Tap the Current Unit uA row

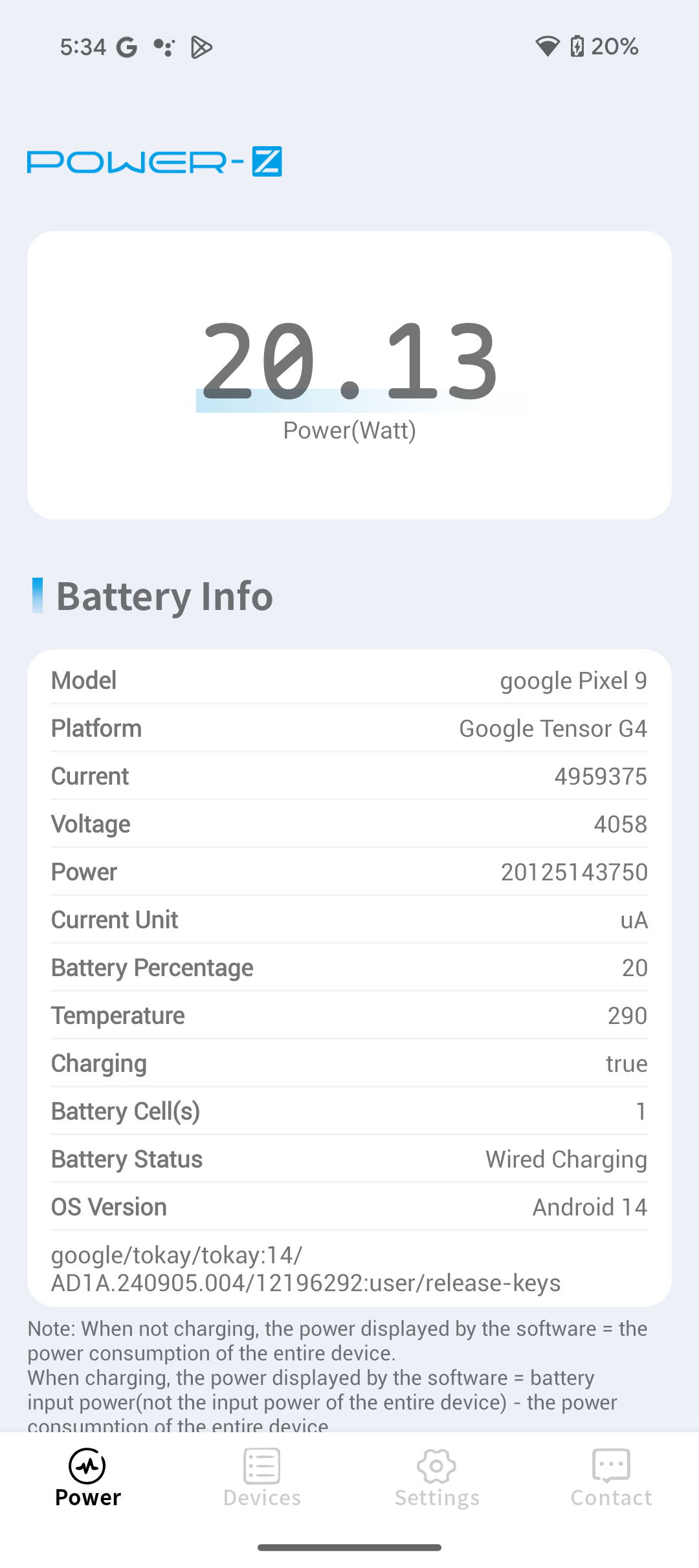coord(349,919)
